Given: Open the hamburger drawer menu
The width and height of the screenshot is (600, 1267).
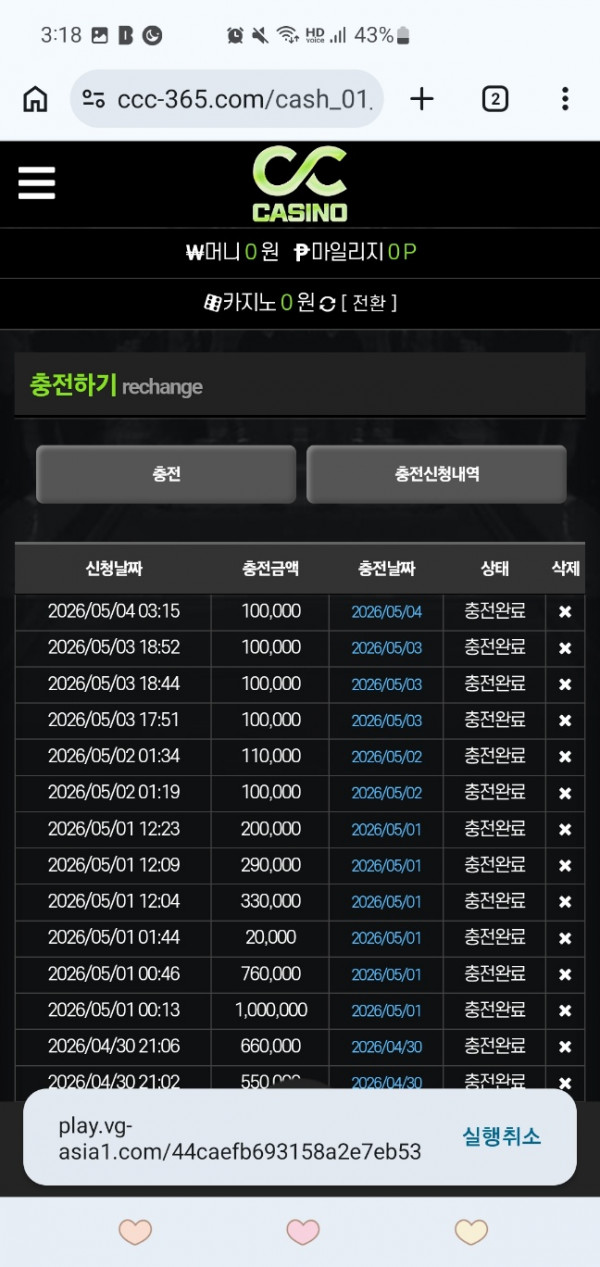Looking at the screenshot, I should [37, 183].
